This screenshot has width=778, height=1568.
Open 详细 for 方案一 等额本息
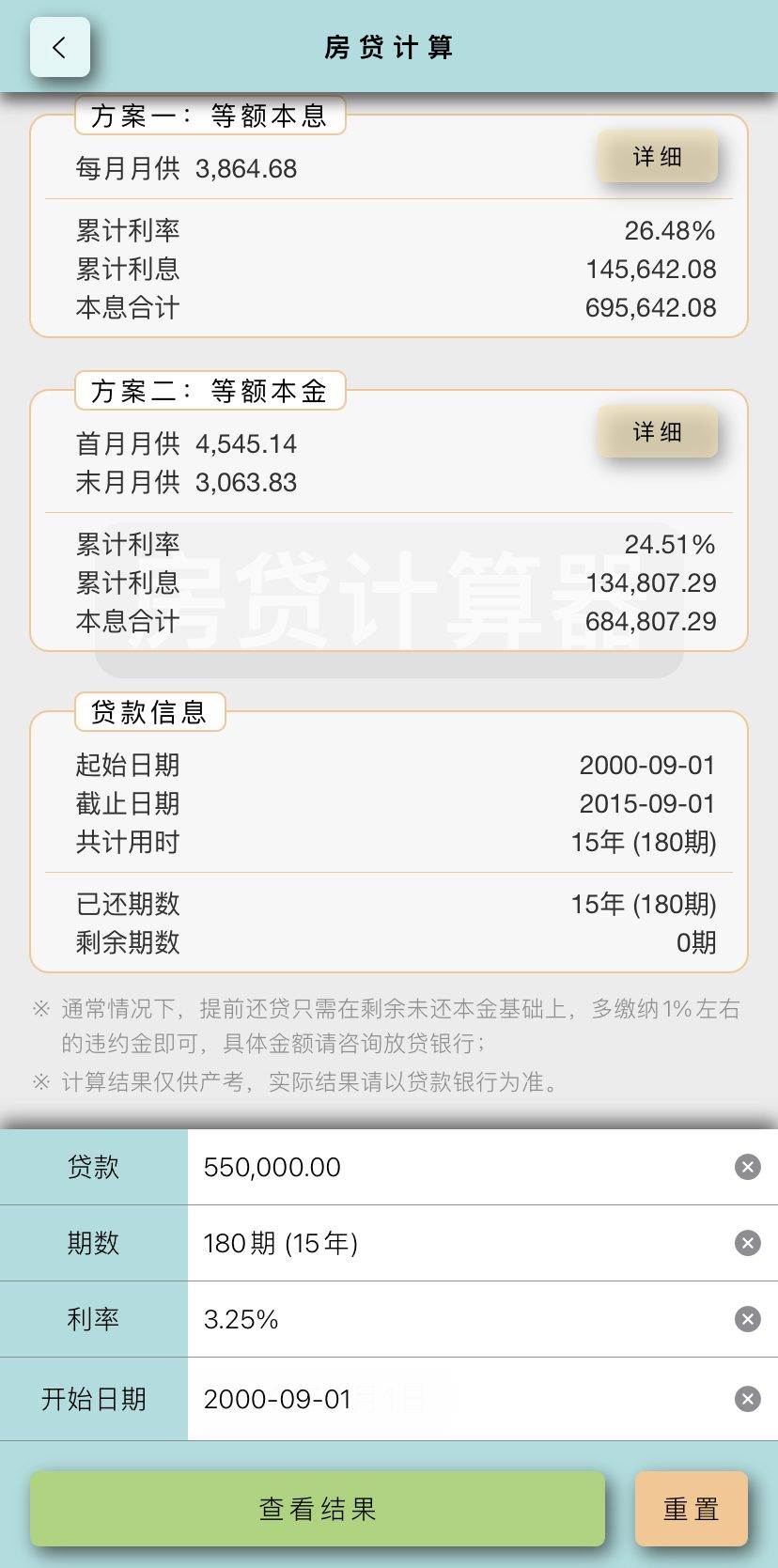point(658,157)
